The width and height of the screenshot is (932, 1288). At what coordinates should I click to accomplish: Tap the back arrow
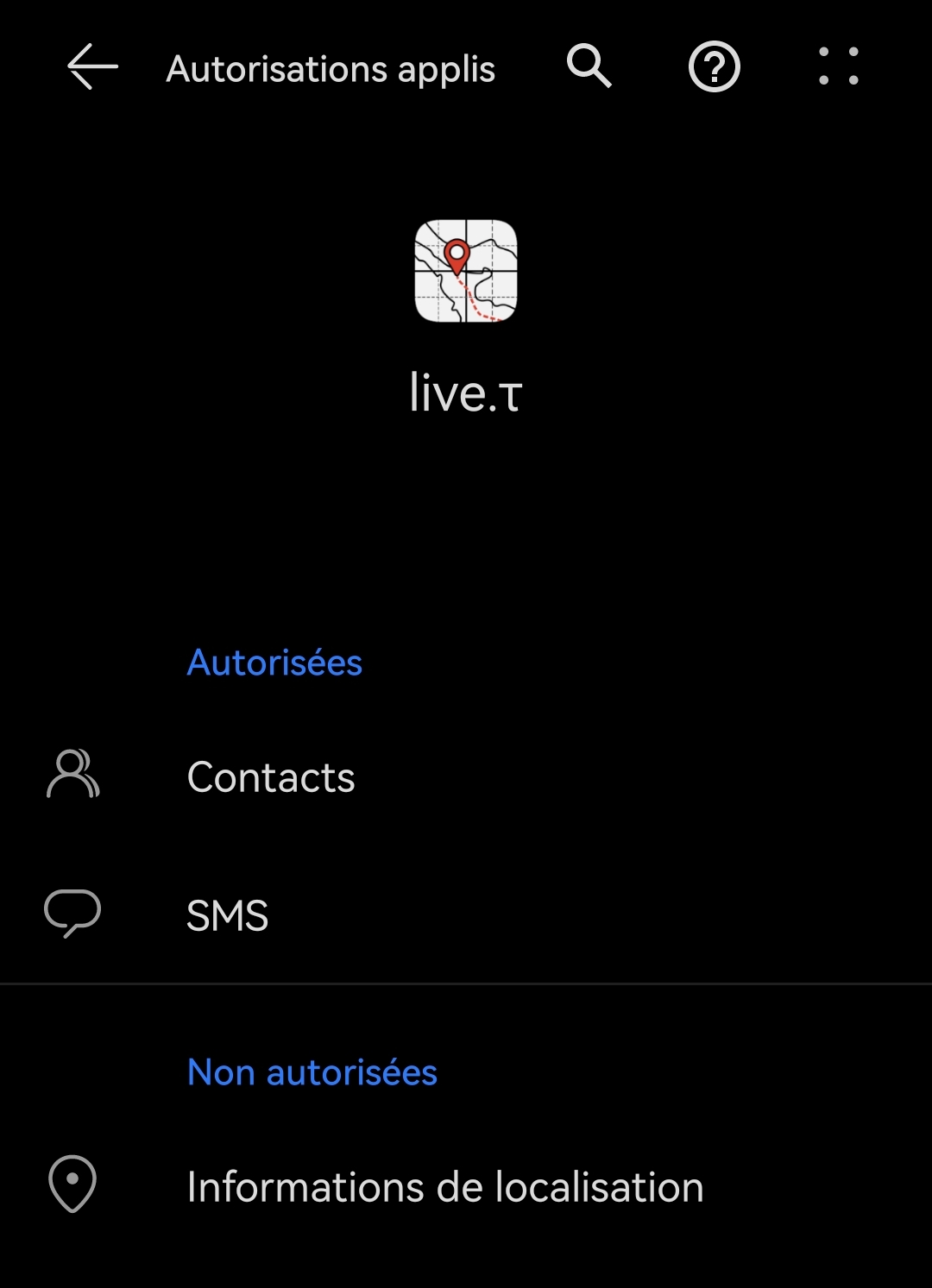tap(89, 68)
